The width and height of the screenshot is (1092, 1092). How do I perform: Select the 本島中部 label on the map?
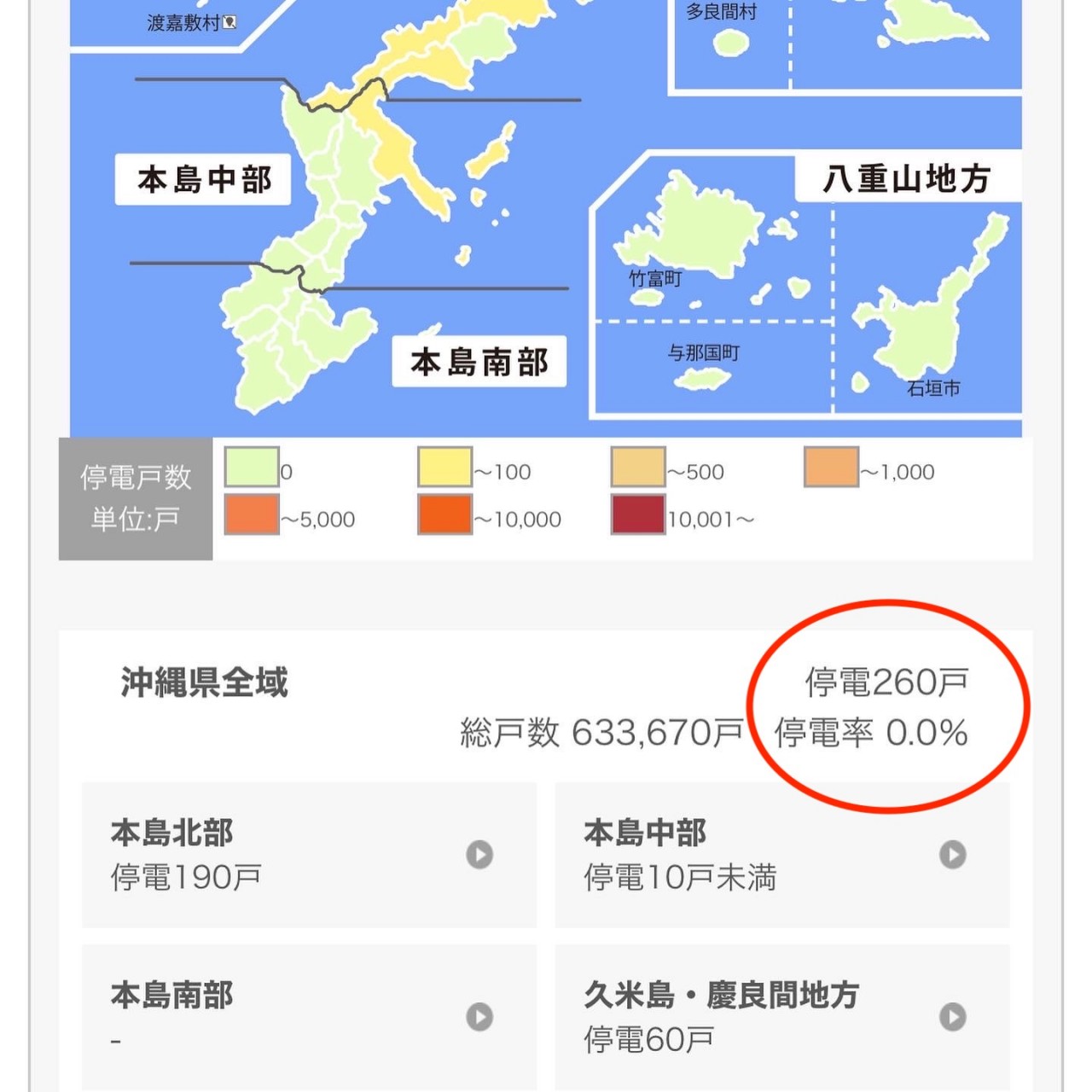(x=203, y=179)
